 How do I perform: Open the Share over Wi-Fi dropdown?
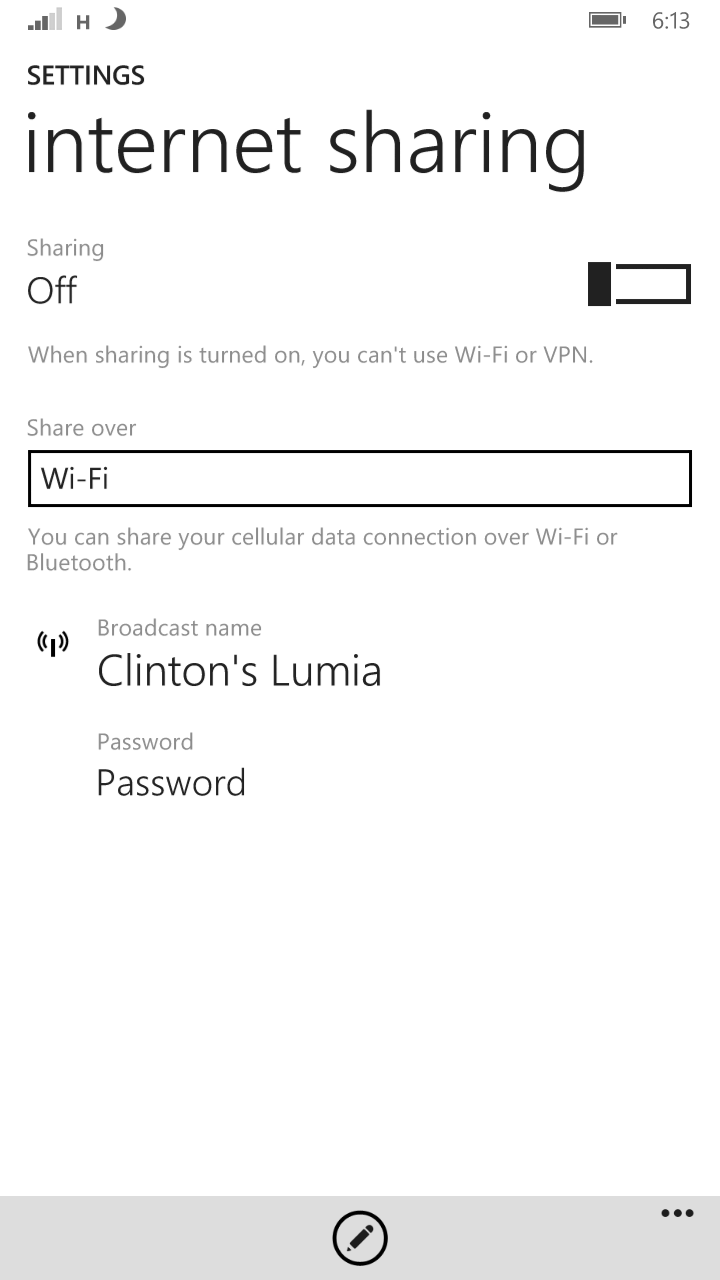359,478
